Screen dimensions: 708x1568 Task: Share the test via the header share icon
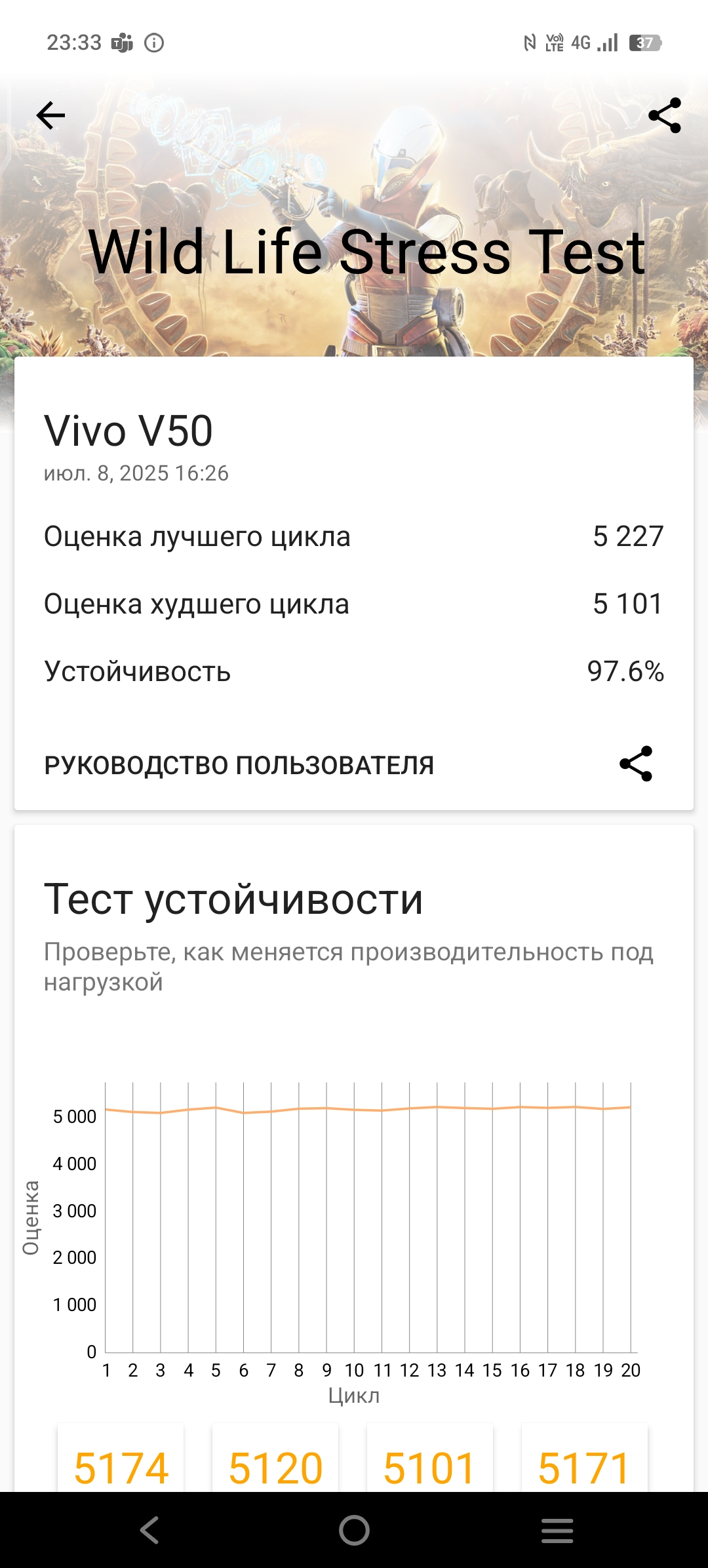coord(665,116)
